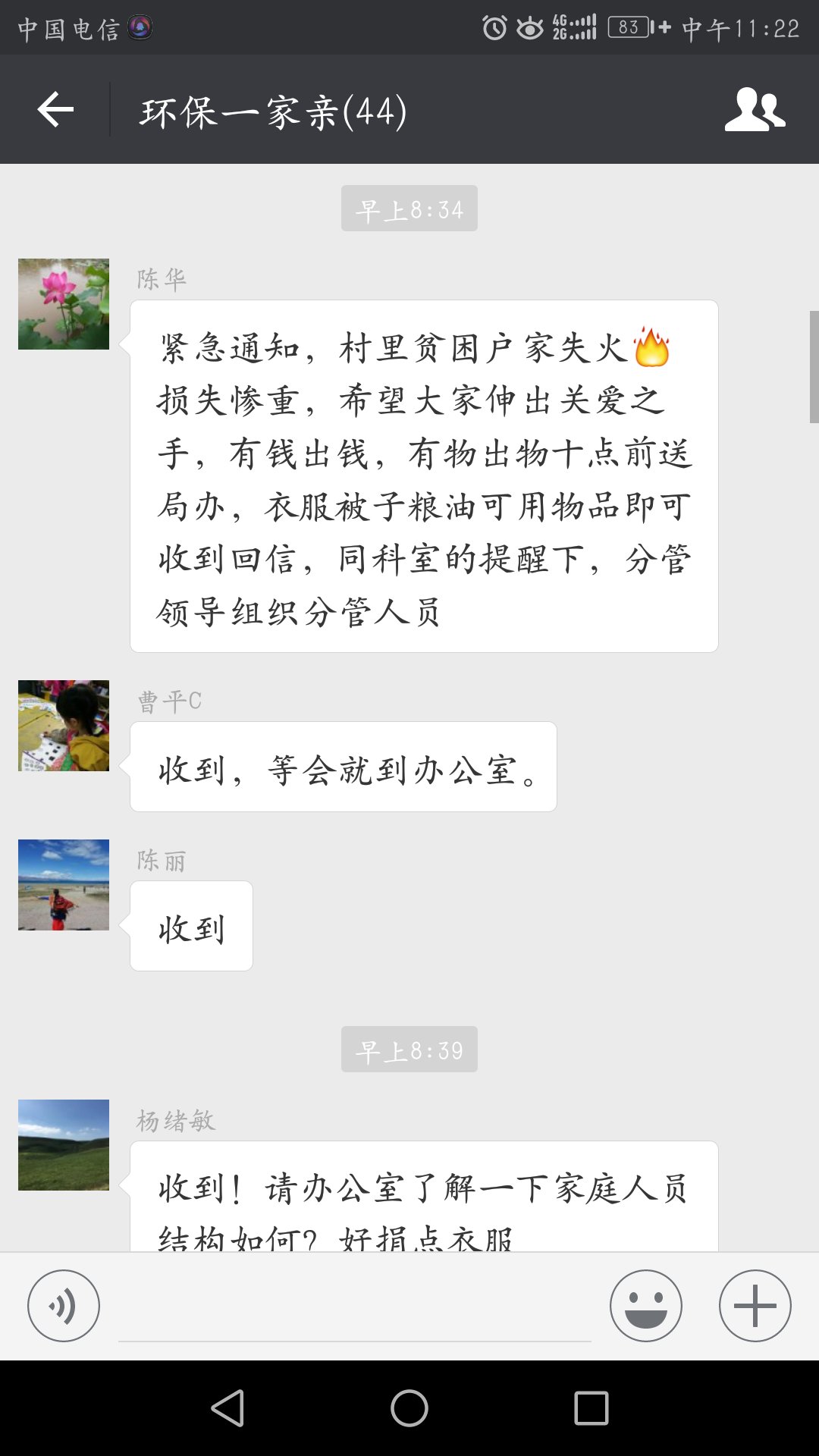The height and width of the screenshot is (1456, 819).
Task: Open the emoji sticker panel
Action: 646,1306
